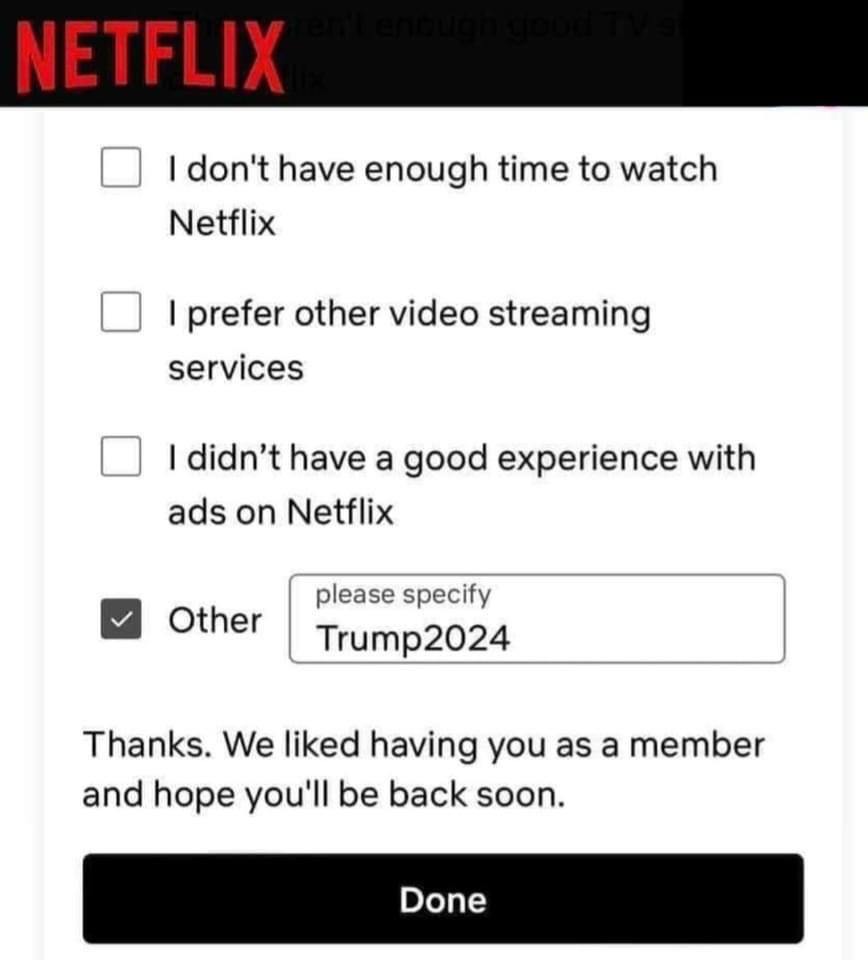Edit the "please specify" text field
Image resolution: width=868 pixels, height=960 pixels.
pyautogui.click(x=536, y=619)
